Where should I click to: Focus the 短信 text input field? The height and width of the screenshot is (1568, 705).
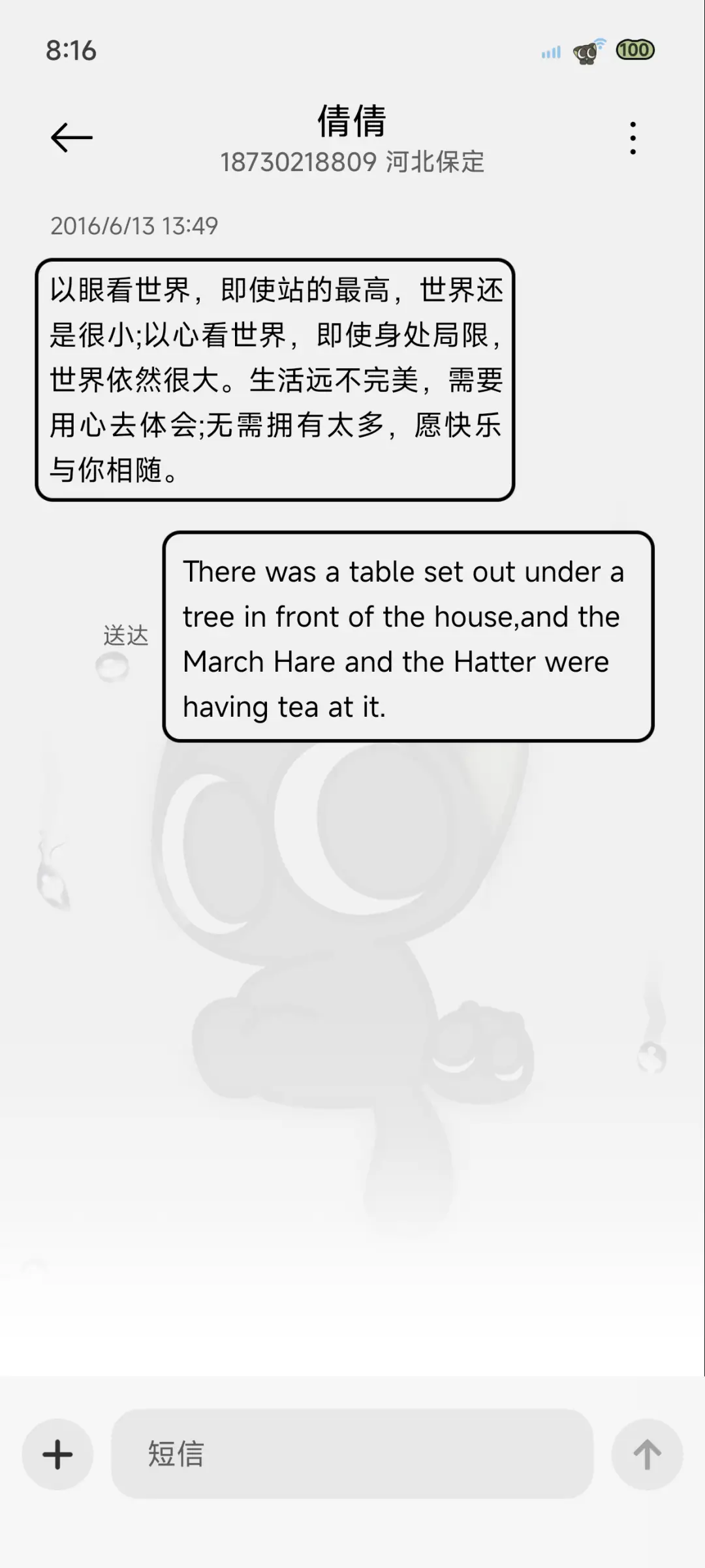352,1454
